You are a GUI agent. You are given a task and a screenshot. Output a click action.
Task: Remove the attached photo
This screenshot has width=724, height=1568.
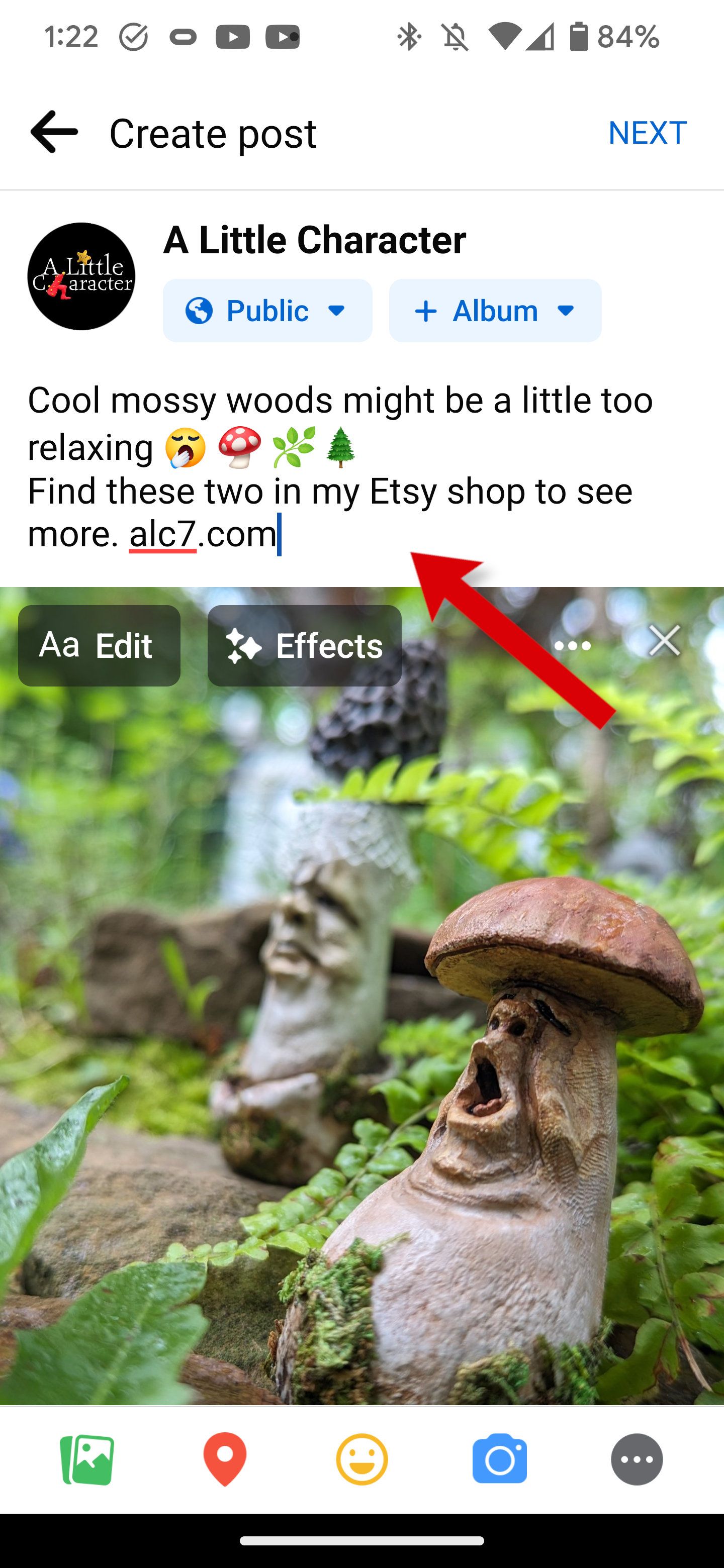click(664, 640)
